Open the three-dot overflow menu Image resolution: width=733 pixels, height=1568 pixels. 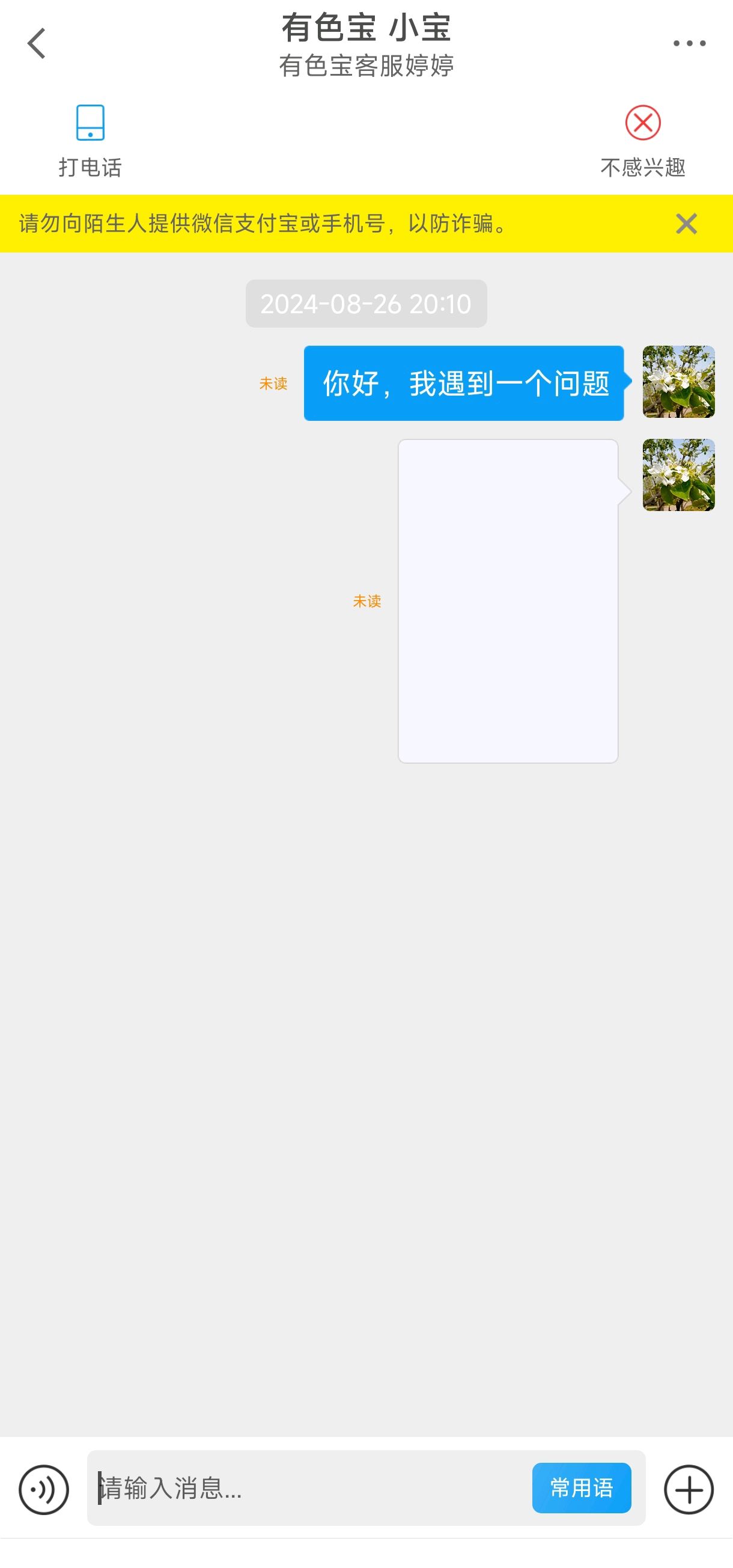(x=689, y=44)
